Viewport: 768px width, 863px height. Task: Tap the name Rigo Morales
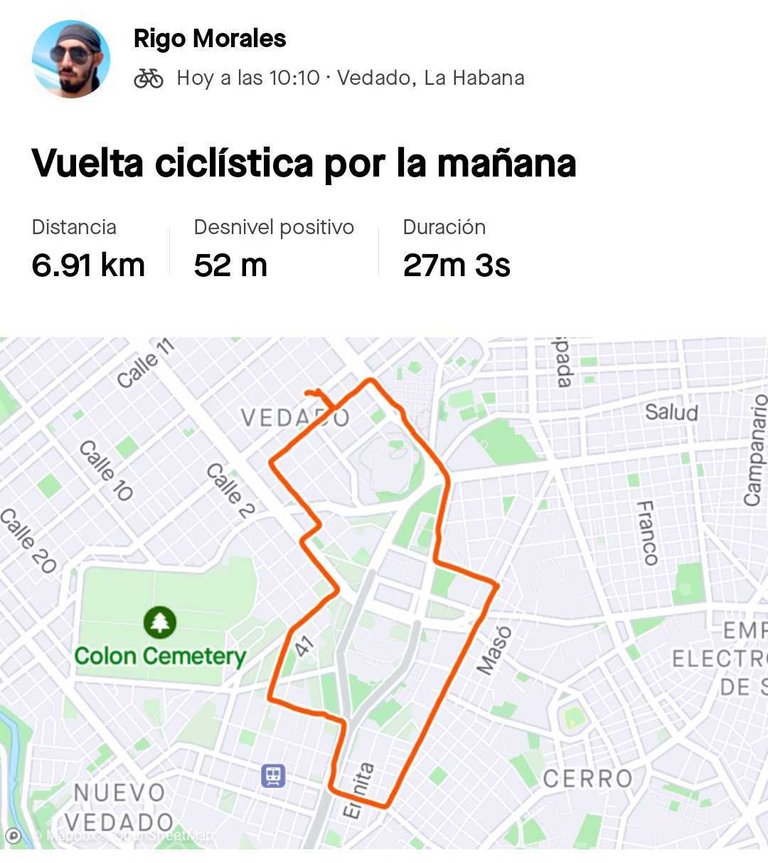(209, 39)
